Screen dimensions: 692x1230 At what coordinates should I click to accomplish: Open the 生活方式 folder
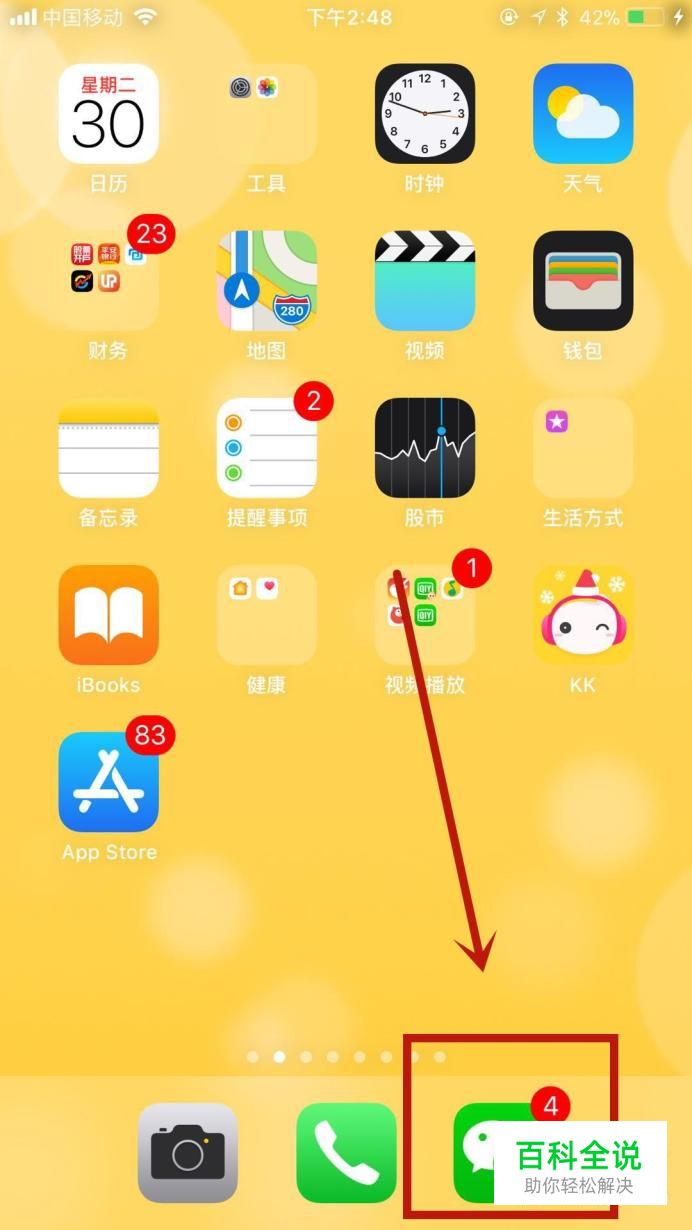pyautogui.click(x=583, y=448)
